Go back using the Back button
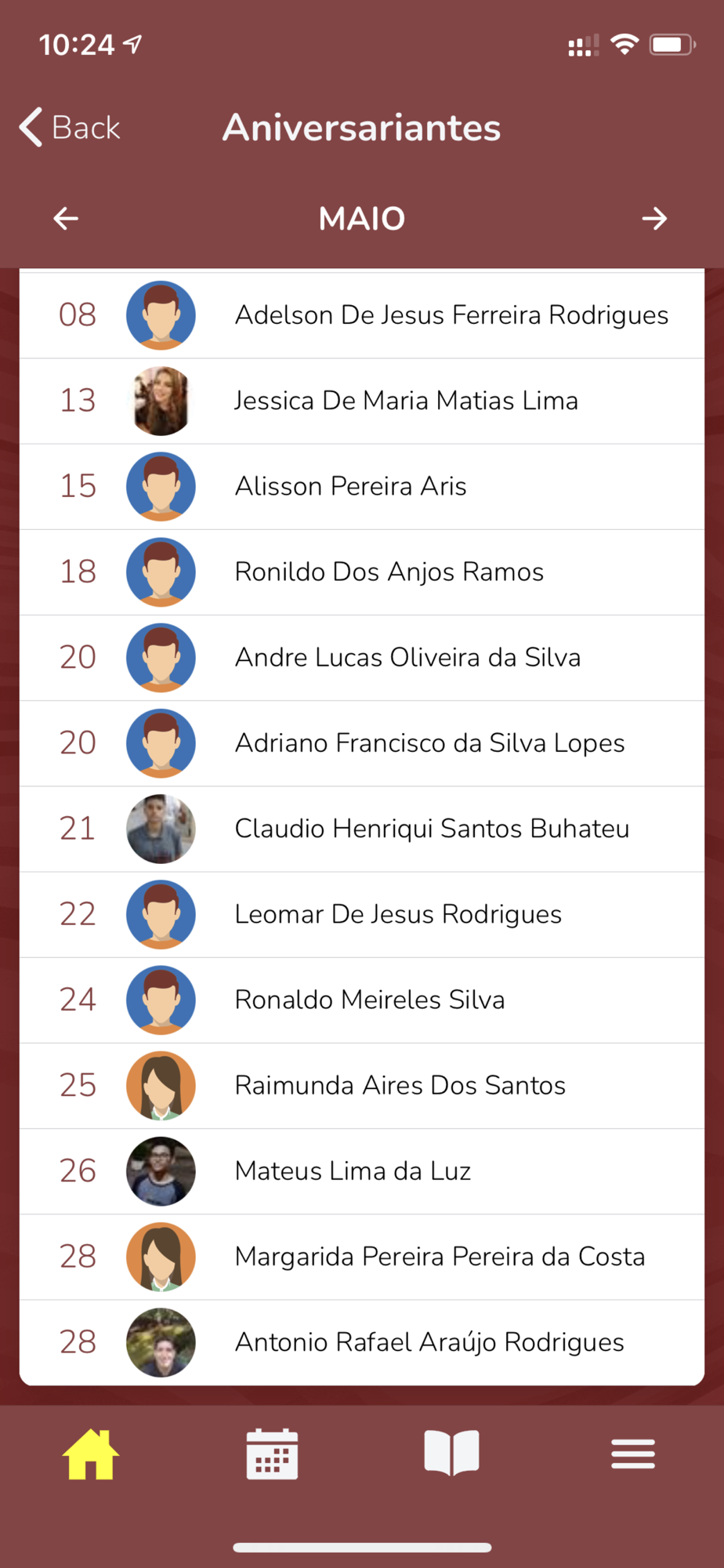The height and width of the screenshot is (1568, 724). [70, 127]
